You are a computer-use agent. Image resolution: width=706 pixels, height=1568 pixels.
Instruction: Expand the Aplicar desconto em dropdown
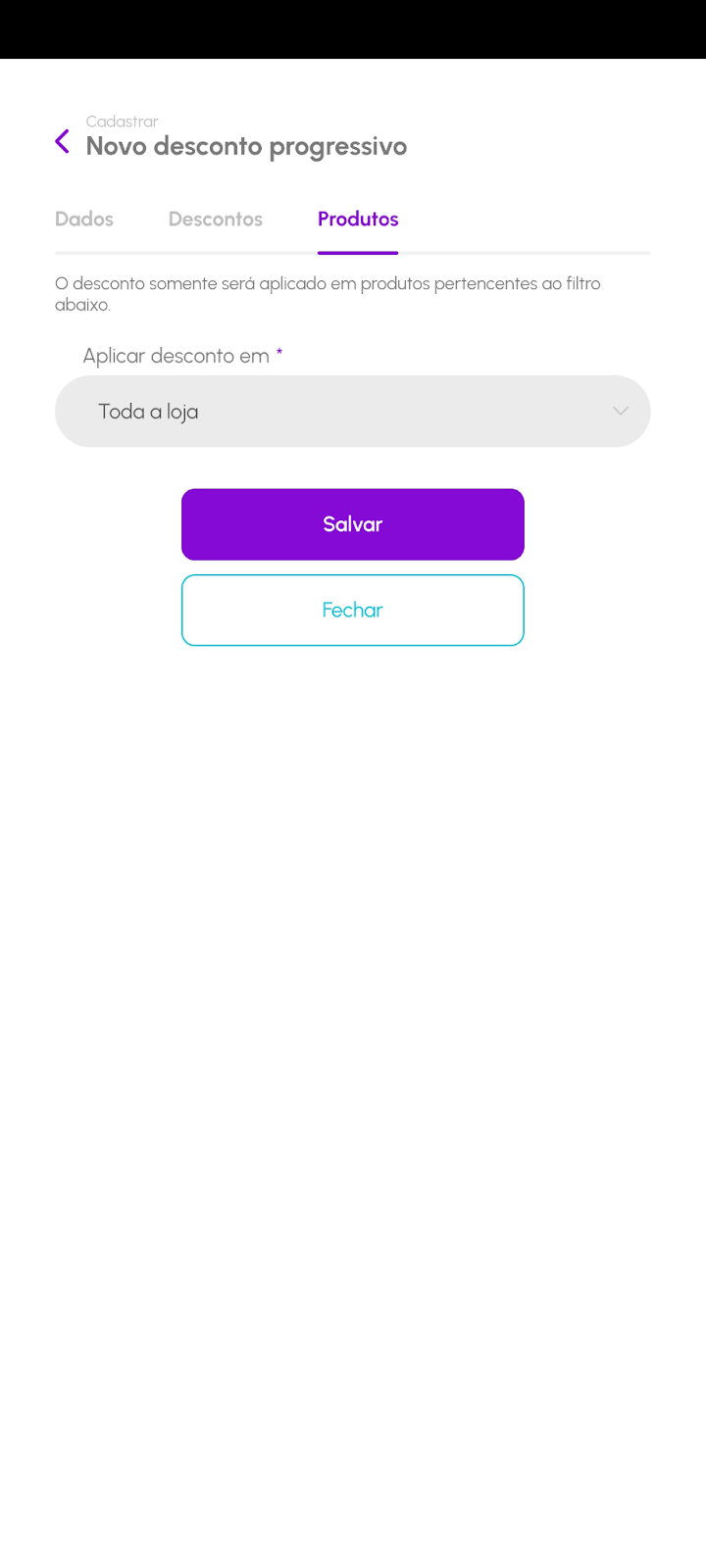click(352, 412)
